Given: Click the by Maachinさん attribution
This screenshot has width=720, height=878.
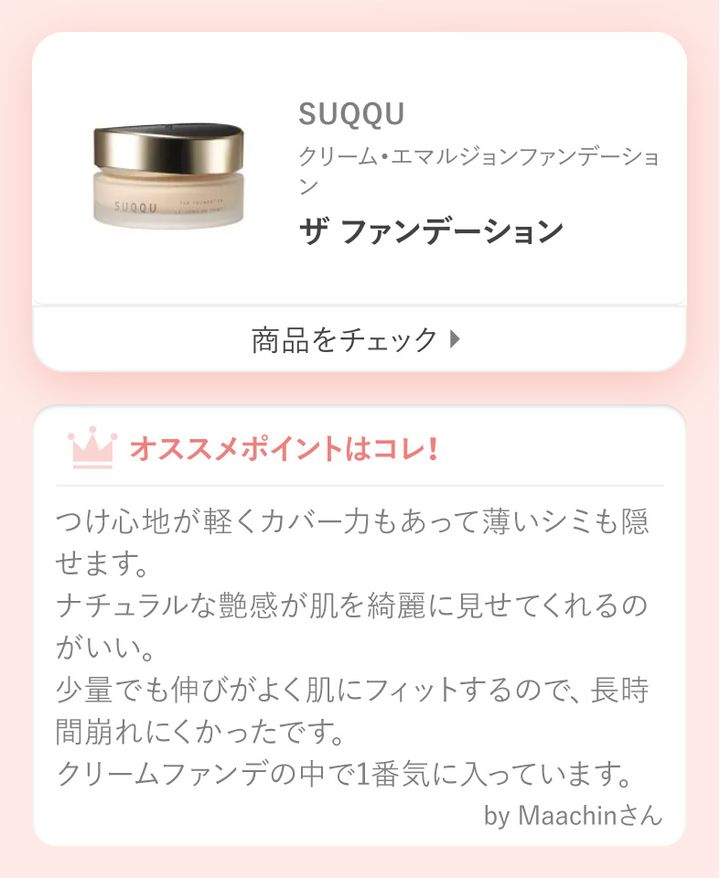Looking at the screenshot, I should tap(575, 816).
